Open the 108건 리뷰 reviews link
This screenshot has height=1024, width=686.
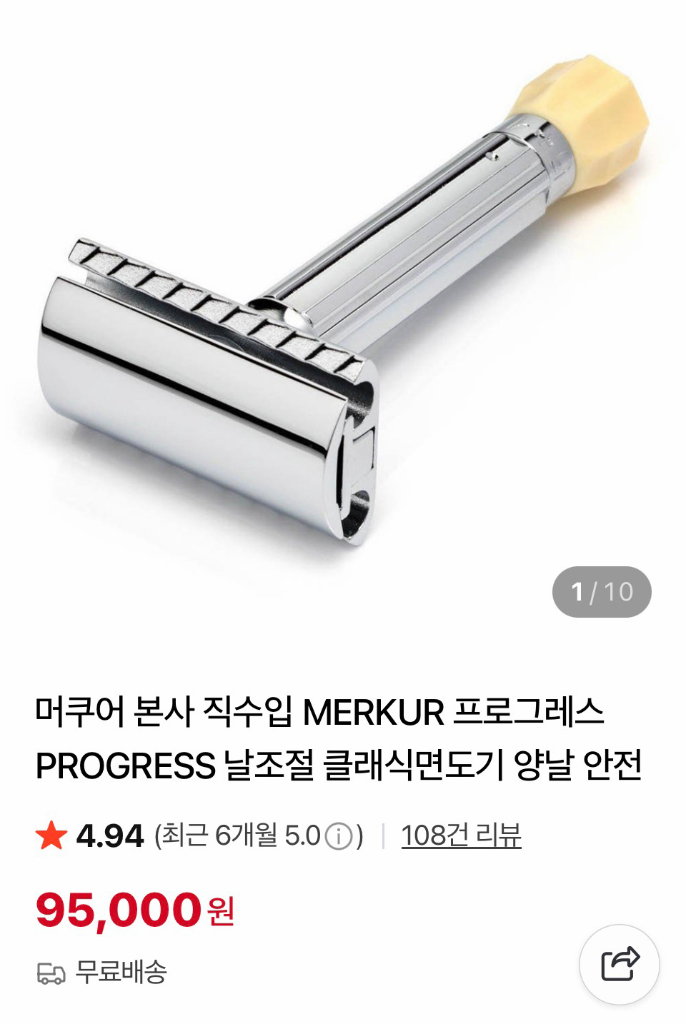coord(461,836)
